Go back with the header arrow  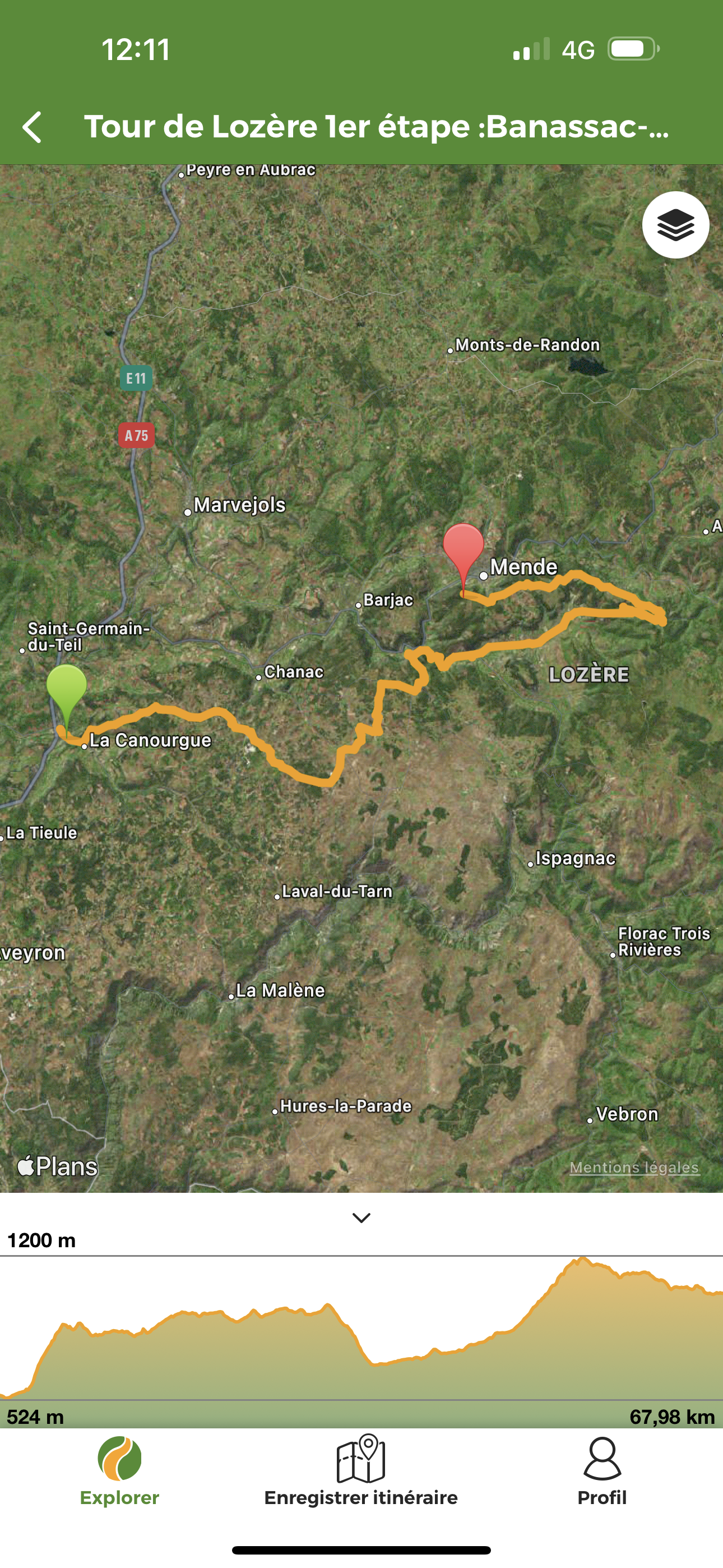pyautogui.click(x=33, y=127)
